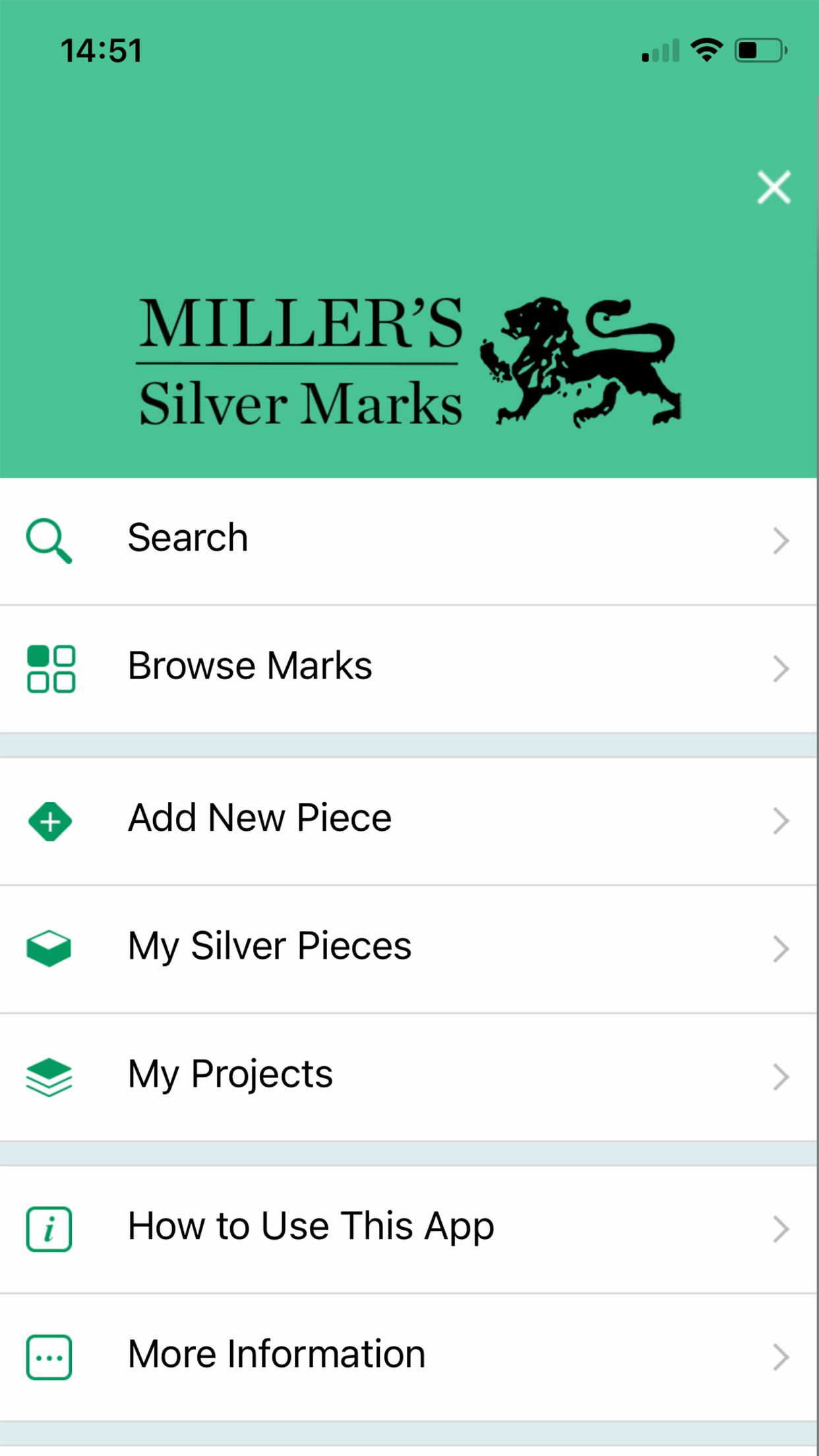Click the Browse Marks grid icon
Screen dimensions: 819x1456
pos(51,668)
